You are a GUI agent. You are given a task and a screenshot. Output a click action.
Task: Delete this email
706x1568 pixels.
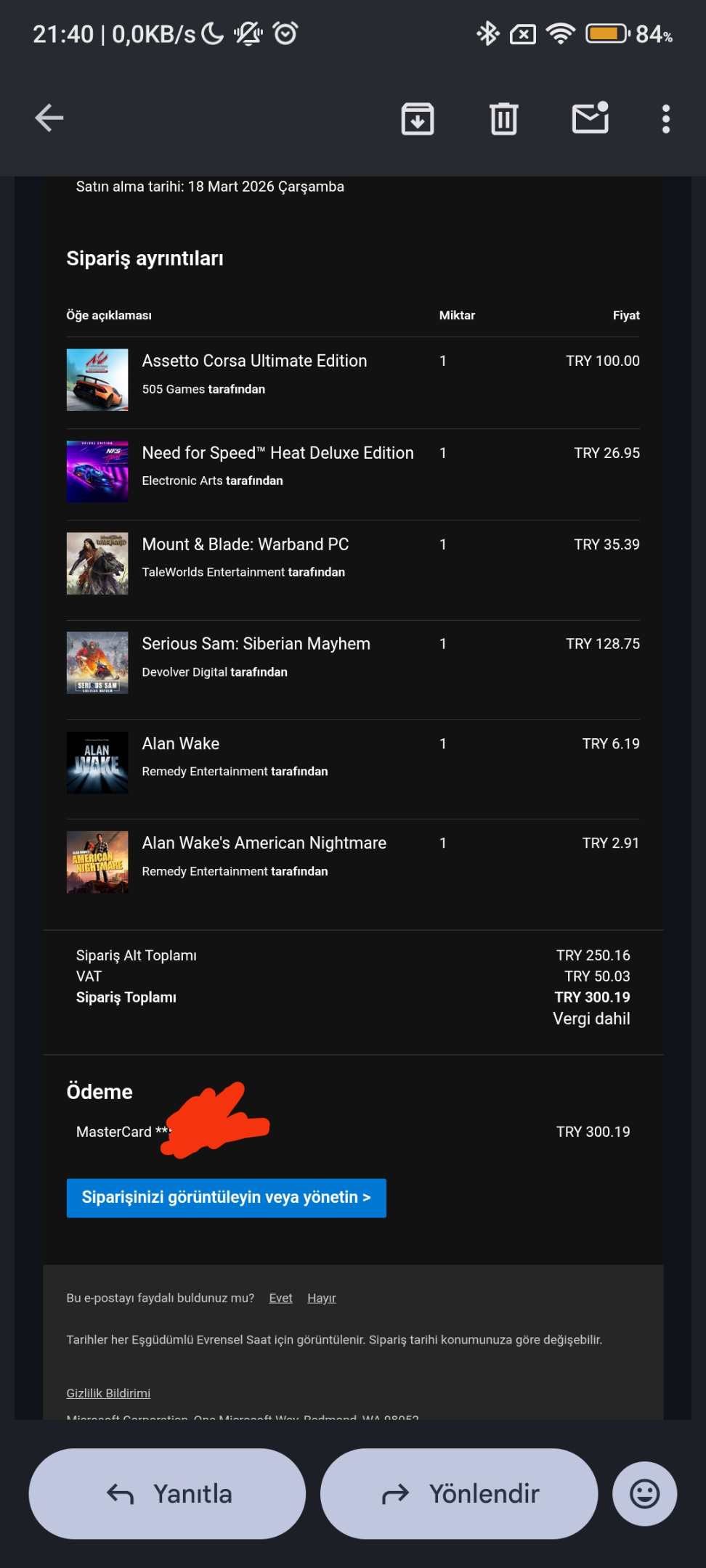pos(503,118)
